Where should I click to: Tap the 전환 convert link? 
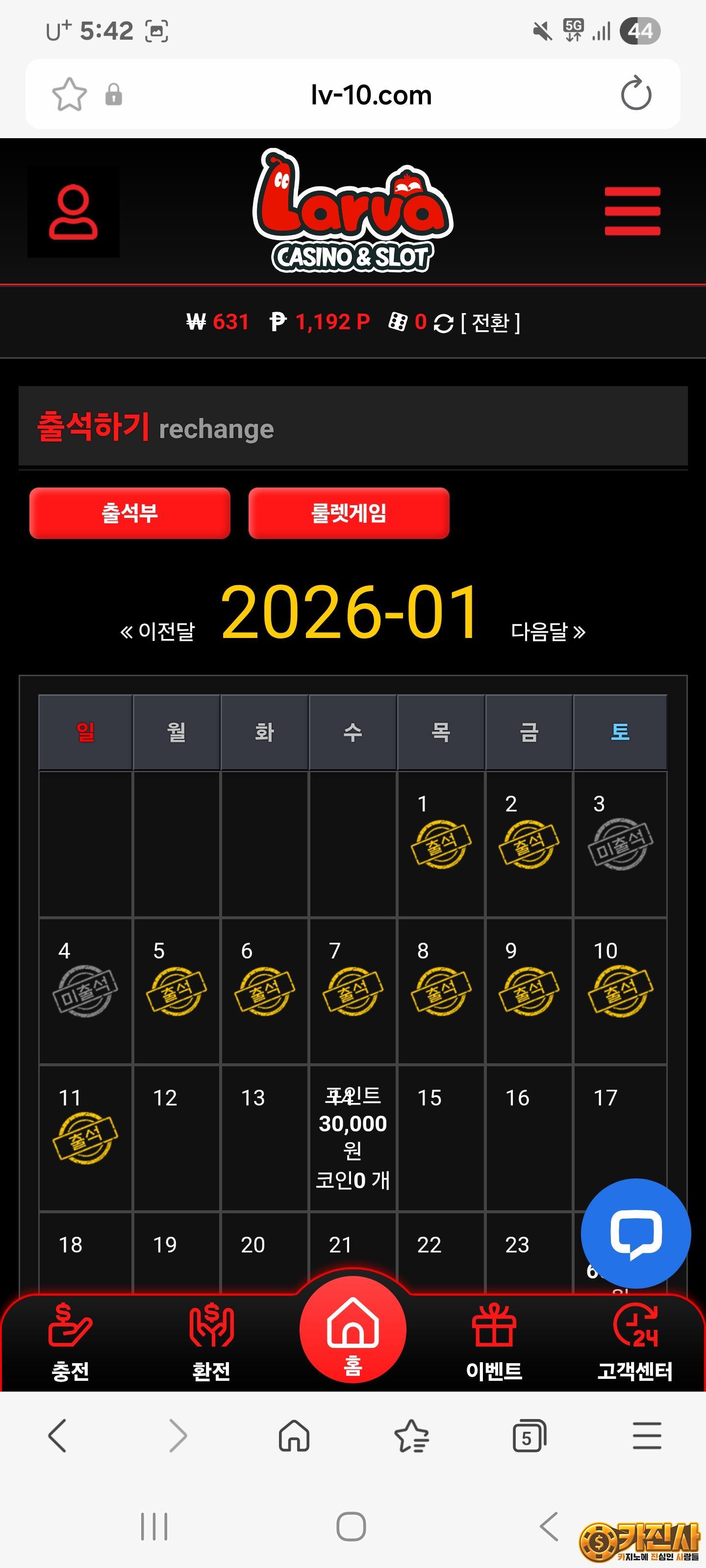(490, 322)
